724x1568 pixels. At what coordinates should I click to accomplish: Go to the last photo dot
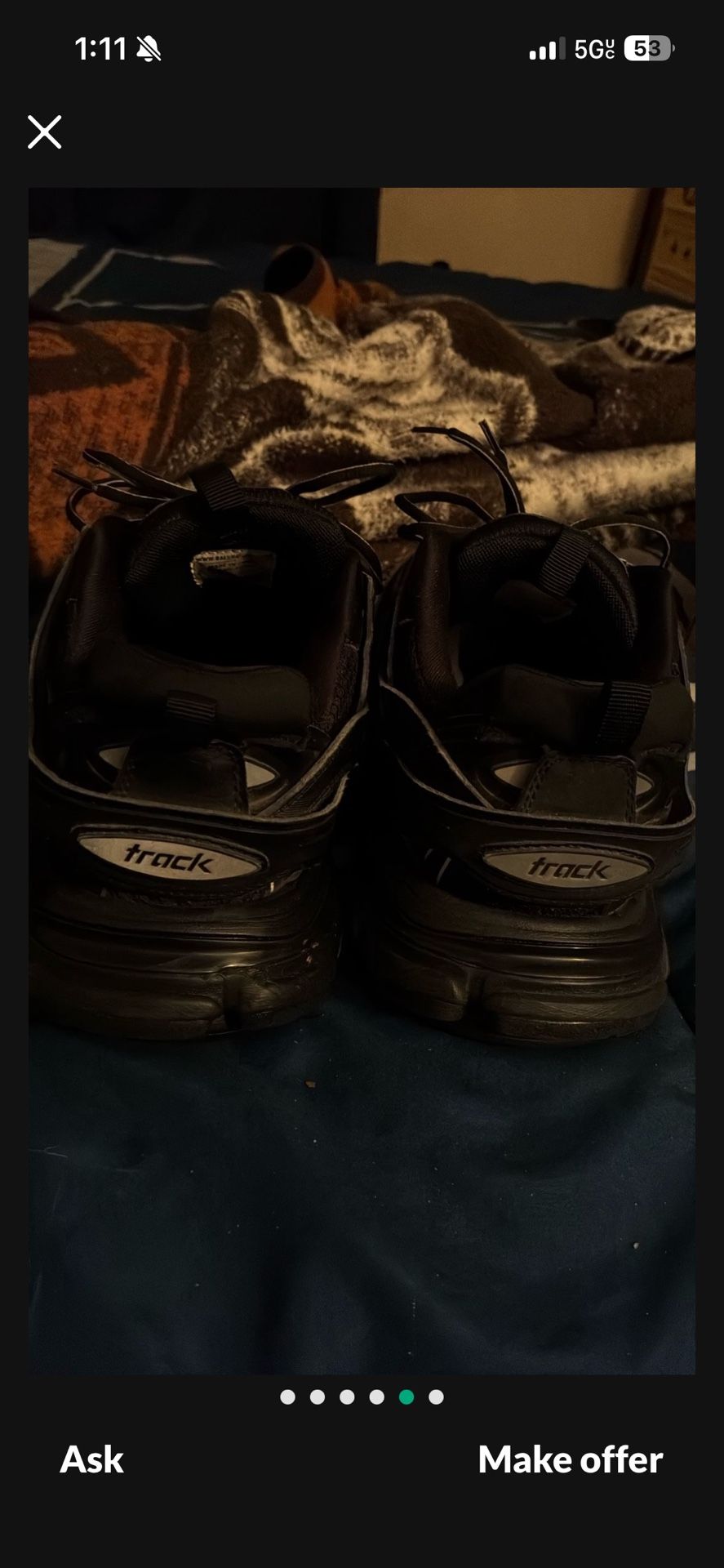coord(436,1396)
